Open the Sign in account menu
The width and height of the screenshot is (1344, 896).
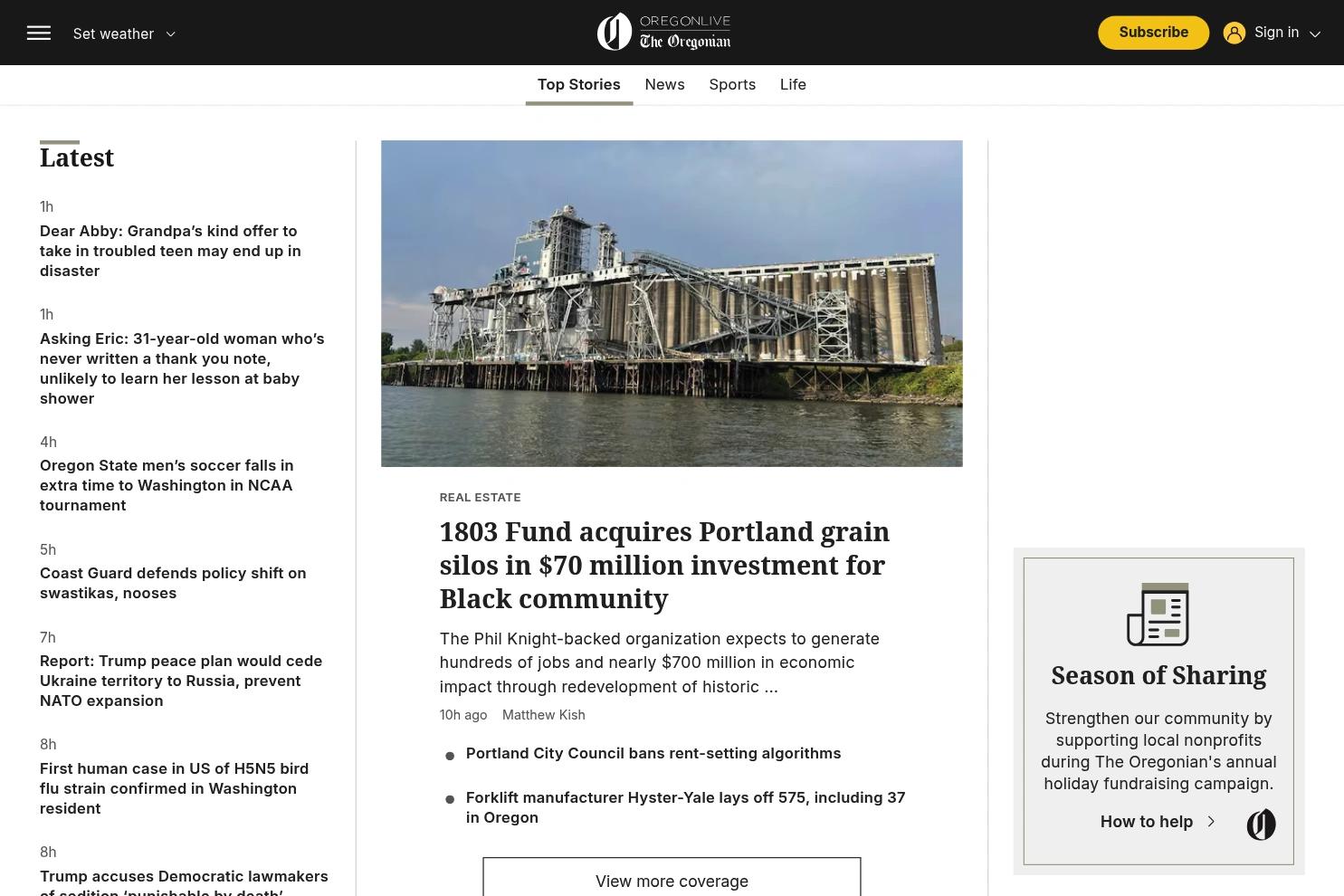1272,33
